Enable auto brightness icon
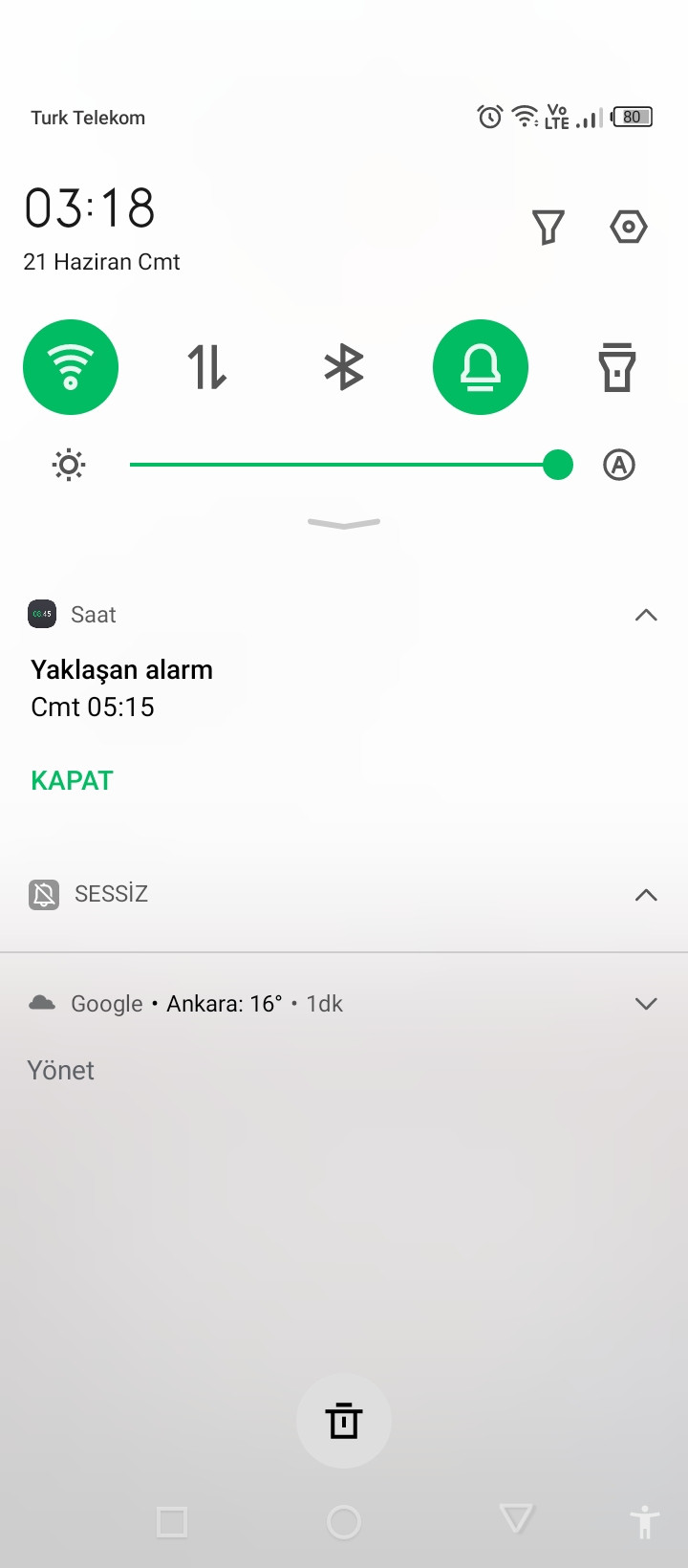 [x=619, y=466]
